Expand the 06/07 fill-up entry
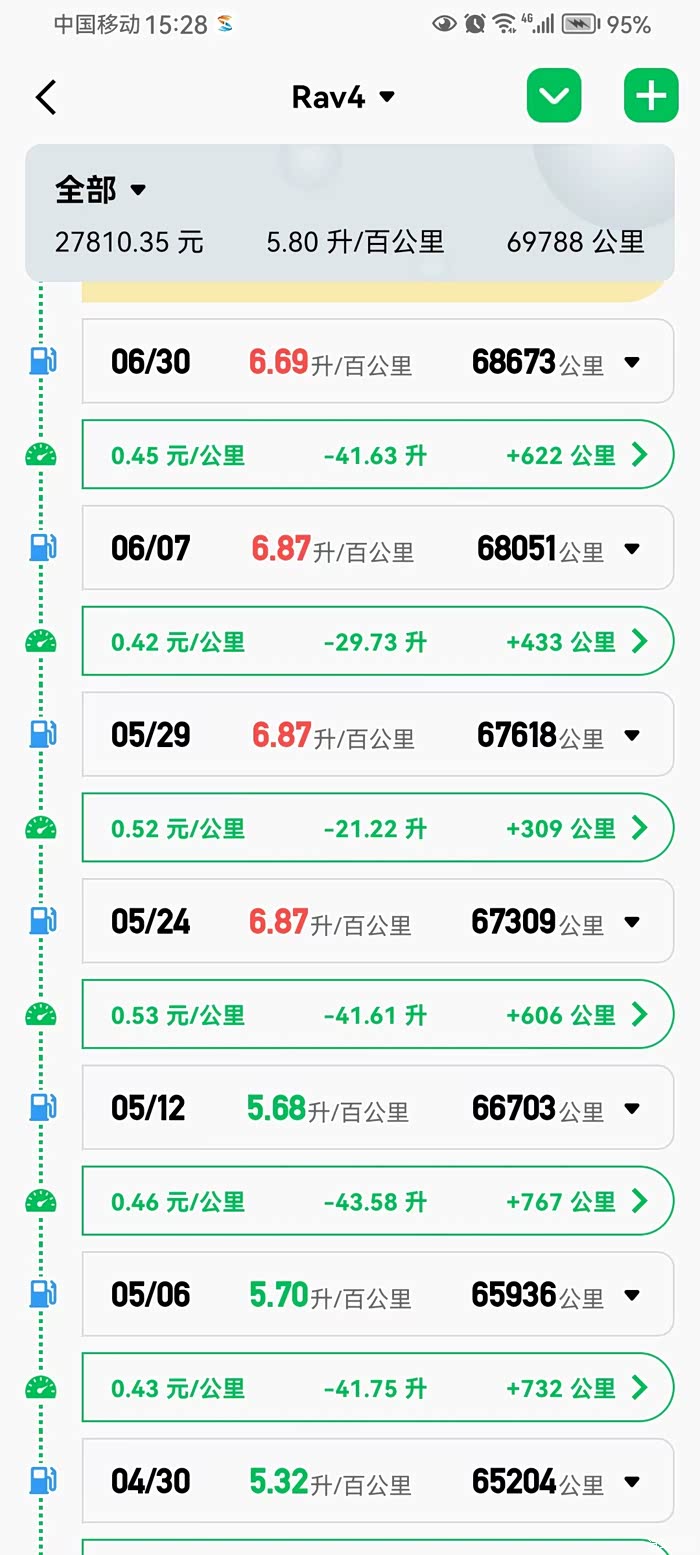Screen dimensions: 700x1555 pyautogui.click(x=632, y=549)
